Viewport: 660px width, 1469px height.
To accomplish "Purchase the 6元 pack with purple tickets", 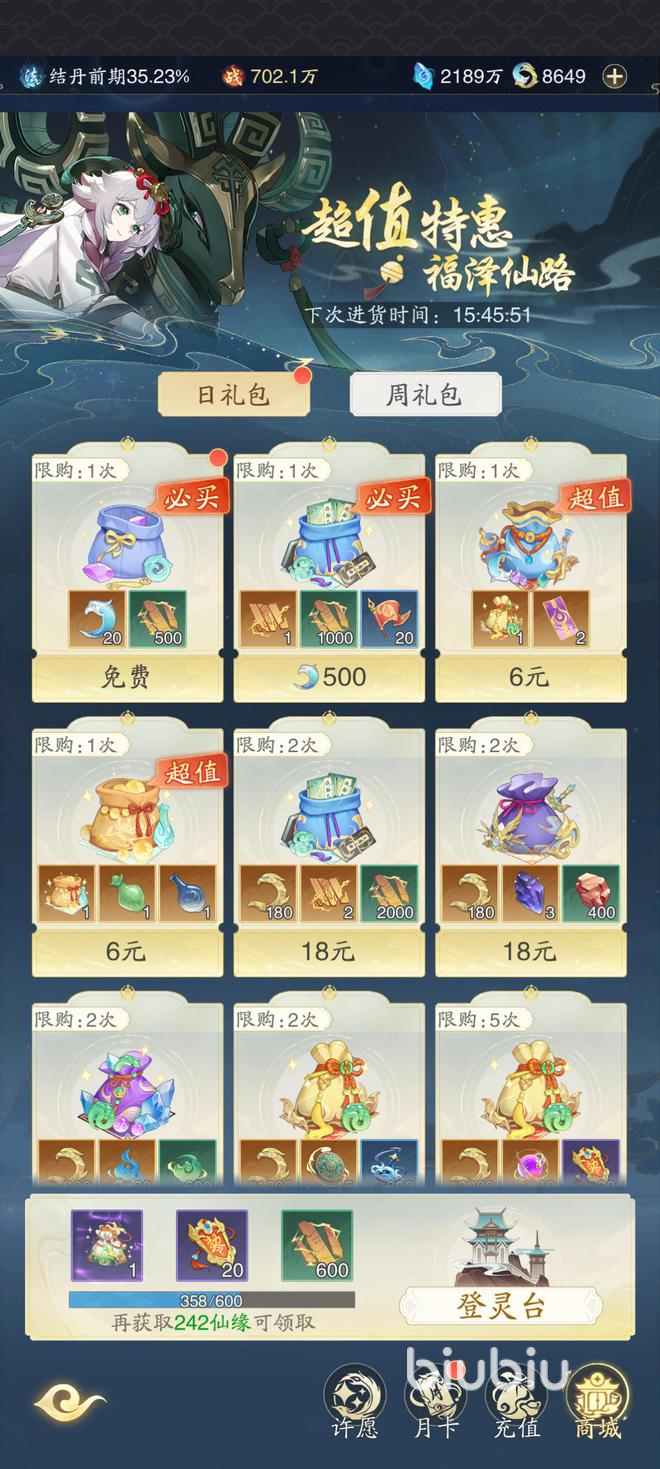I will point(530,677).
